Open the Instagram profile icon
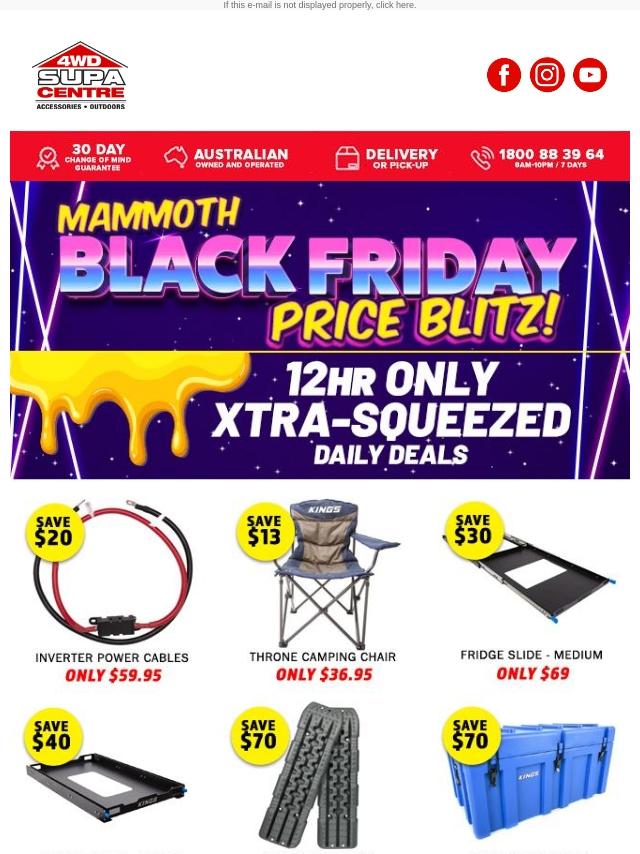Screen dimensions: 640x854 click(547, 75)
